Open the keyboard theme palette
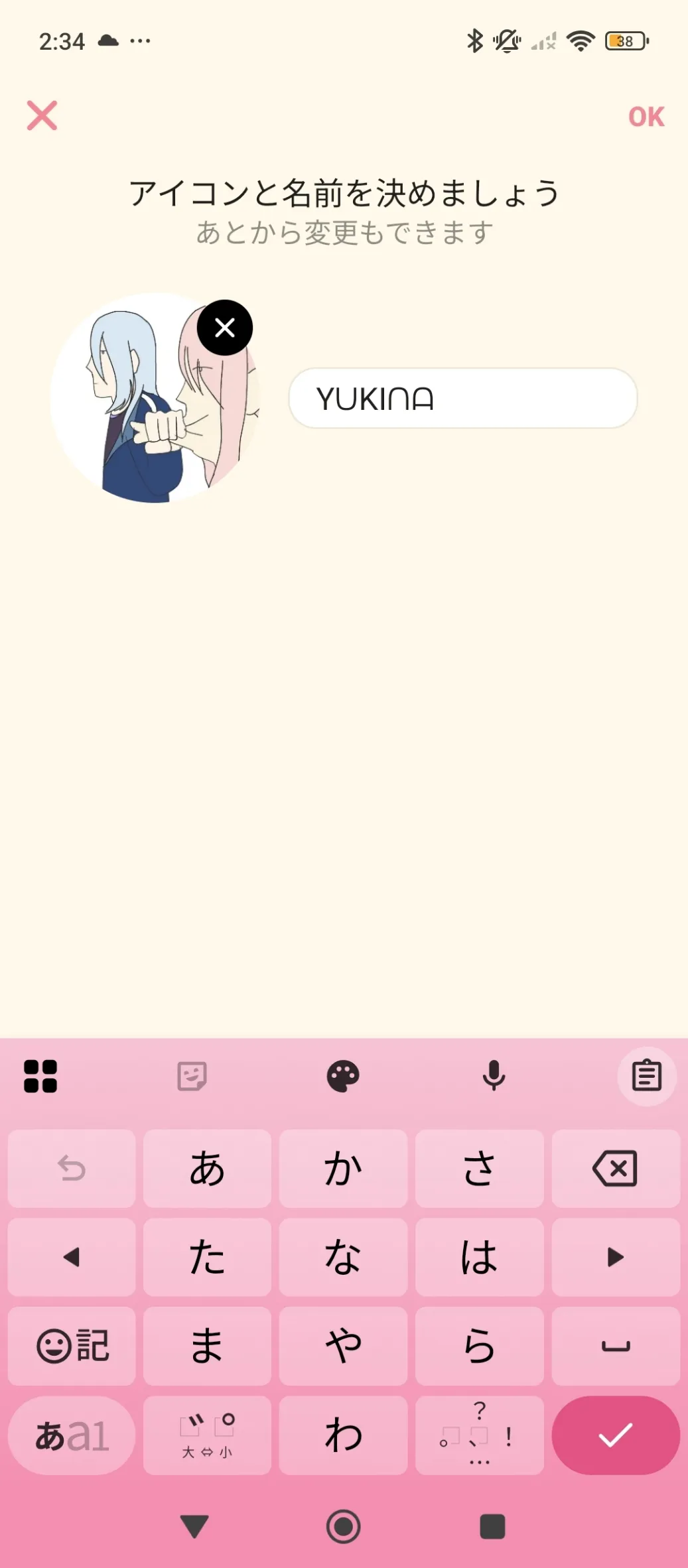The image size is (688, 1568). (343, 1076)
